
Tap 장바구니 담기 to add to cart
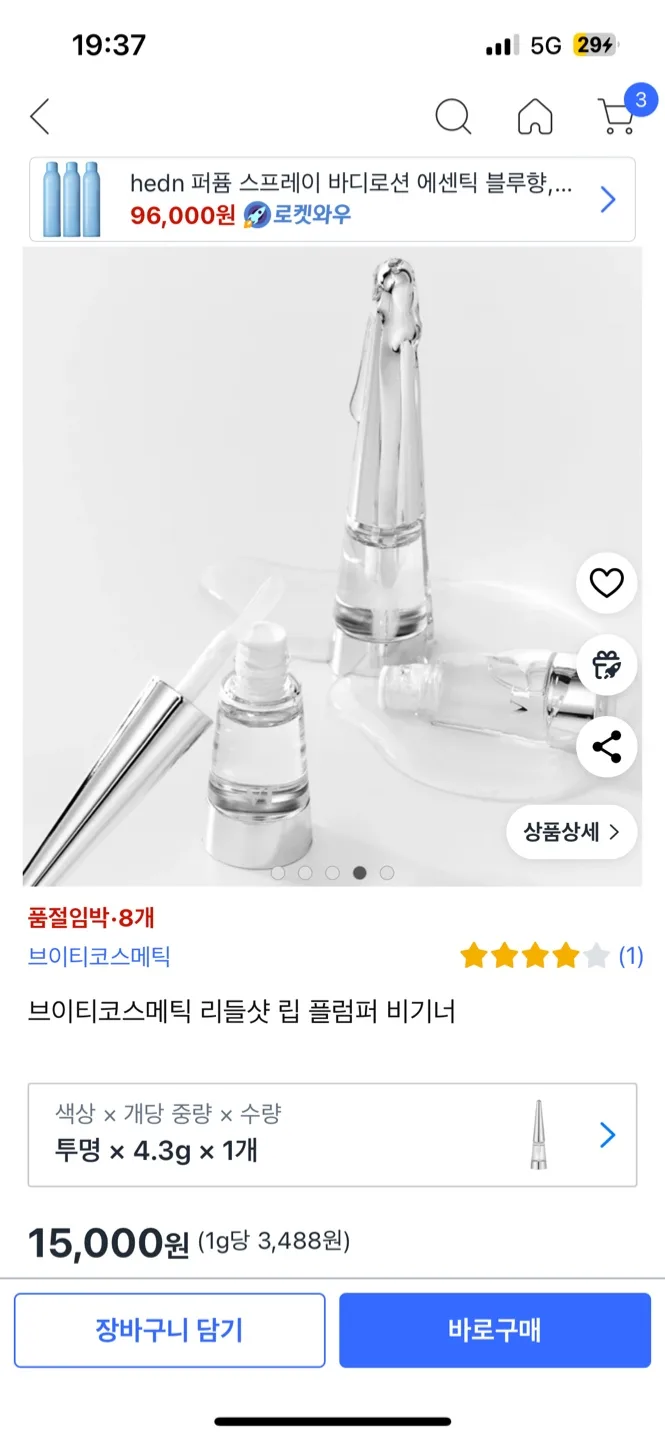[169, 1330]
